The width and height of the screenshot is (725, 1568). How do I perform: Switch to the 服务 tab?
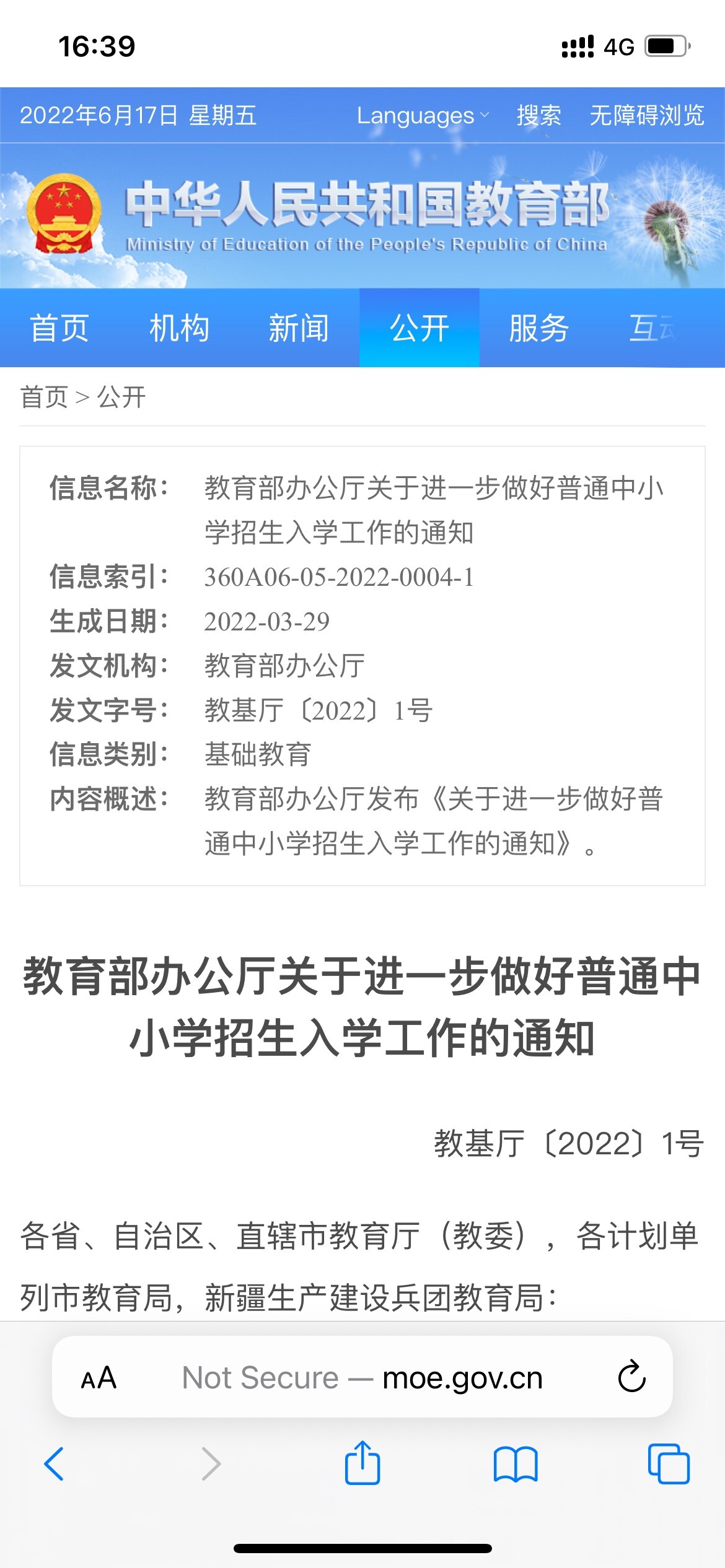538,328
